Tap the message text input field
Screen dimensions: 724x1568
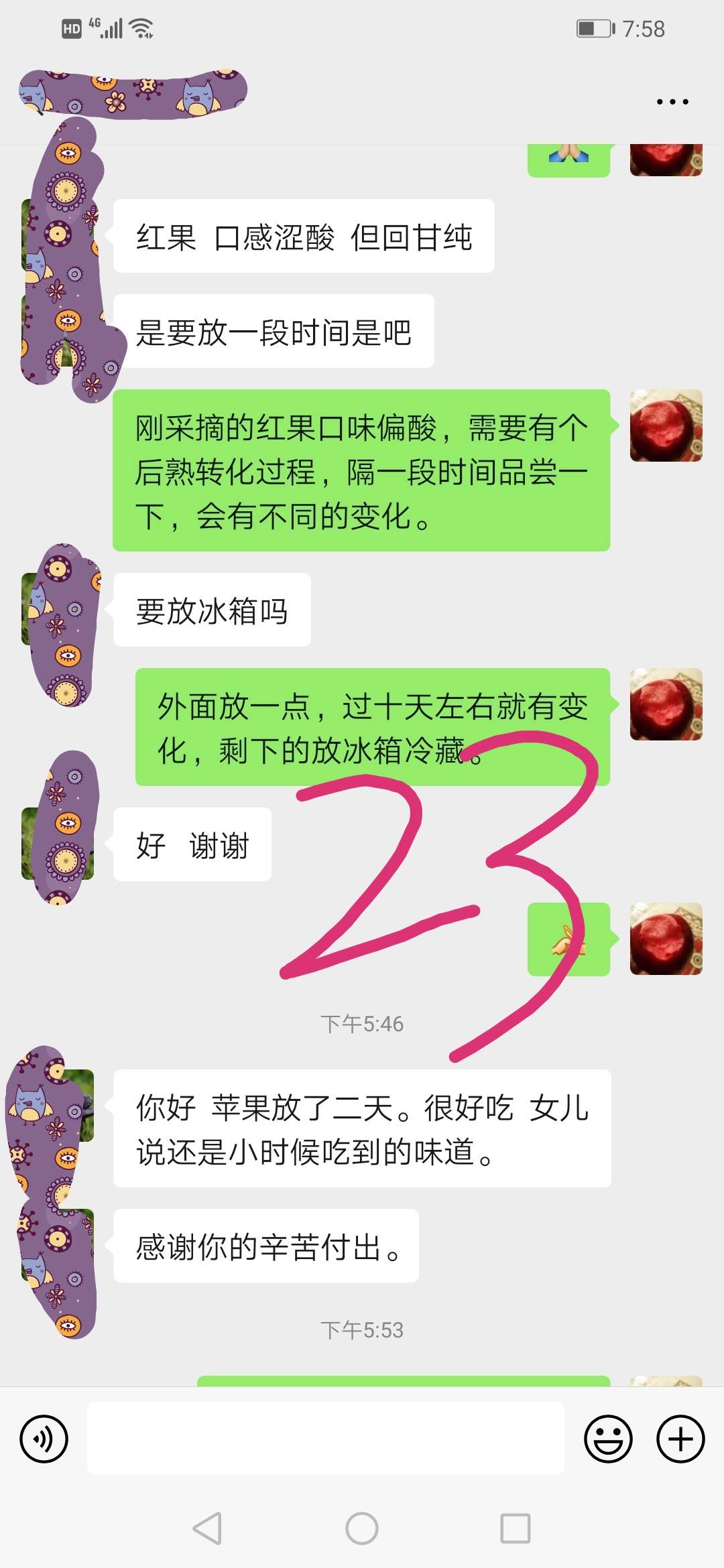pyautogui.click(x=326, y=1439)
